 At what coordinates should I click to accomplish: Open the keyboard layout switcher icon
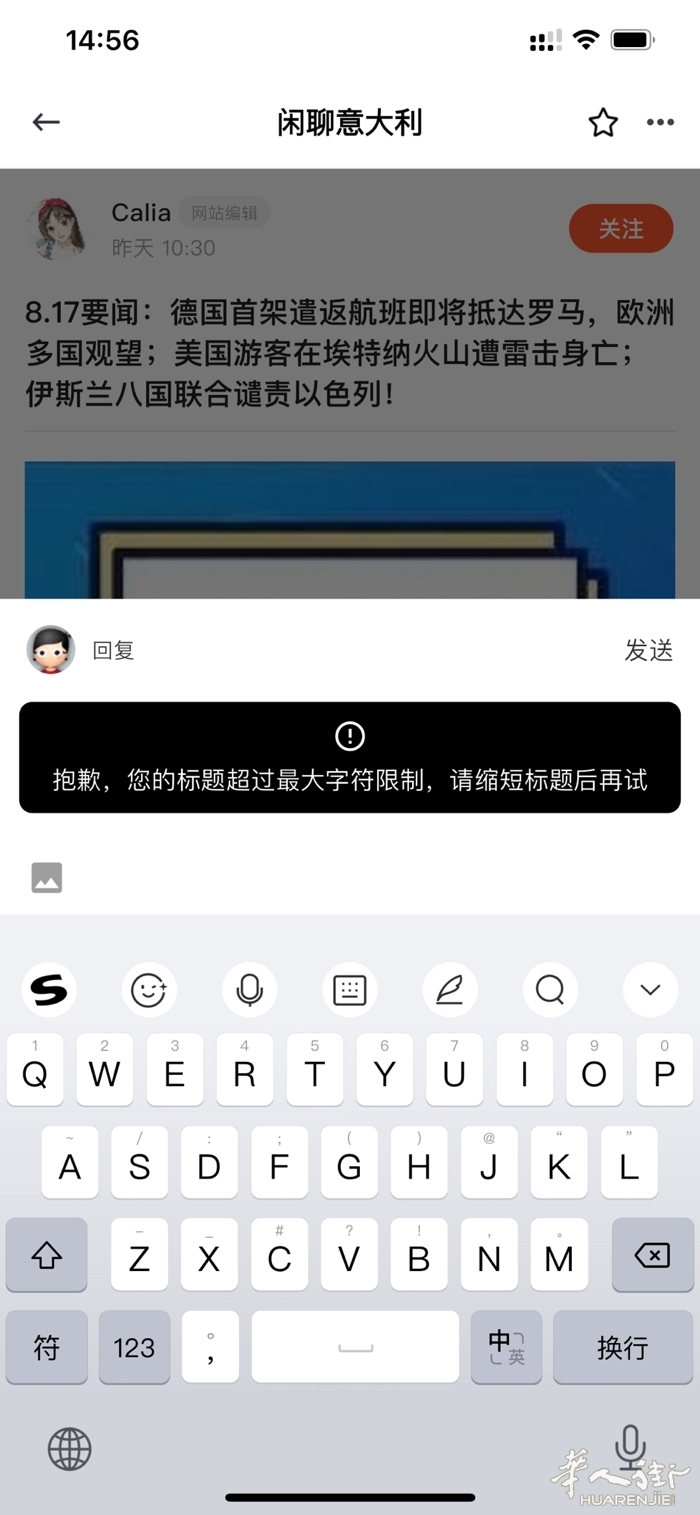pyautogui.click(x=349, y=990)
